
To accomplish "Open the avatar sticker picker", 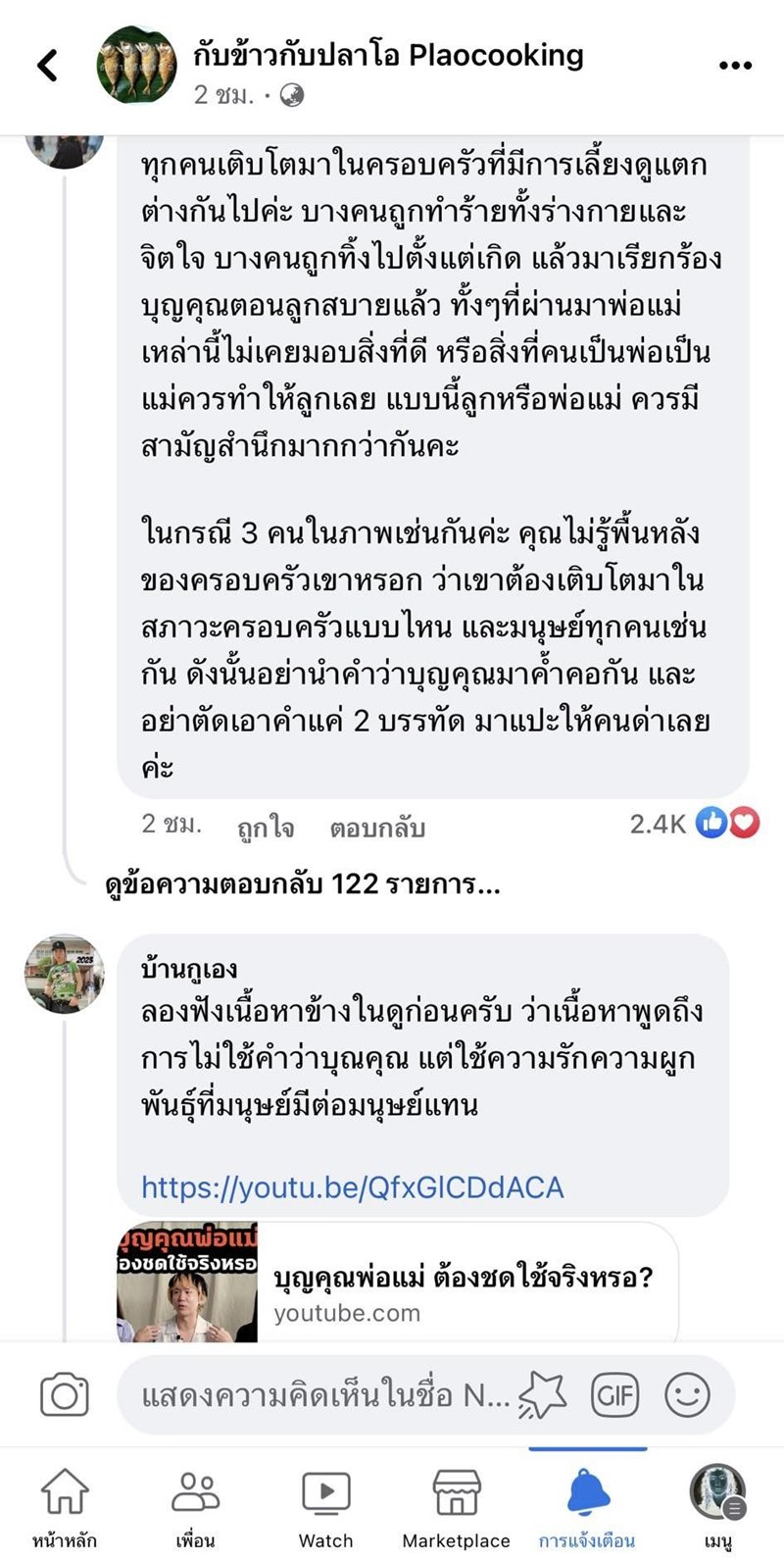I will pyautogui.click(x=542, y=1394).
